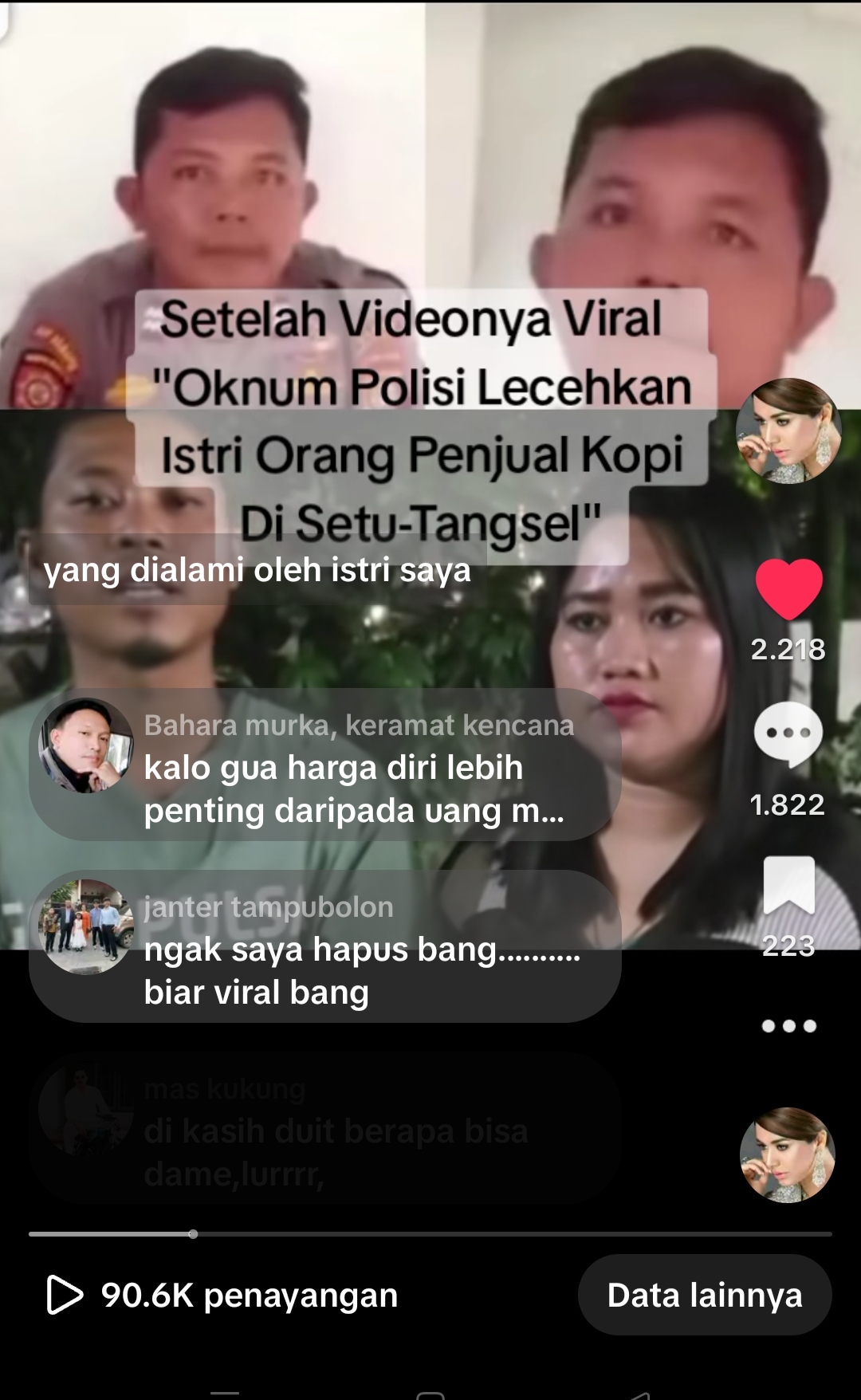Tap the bookmark save icon
The height and width of the screenshot is (1400, 861).
pyautogui.click(x=788, y=885)
